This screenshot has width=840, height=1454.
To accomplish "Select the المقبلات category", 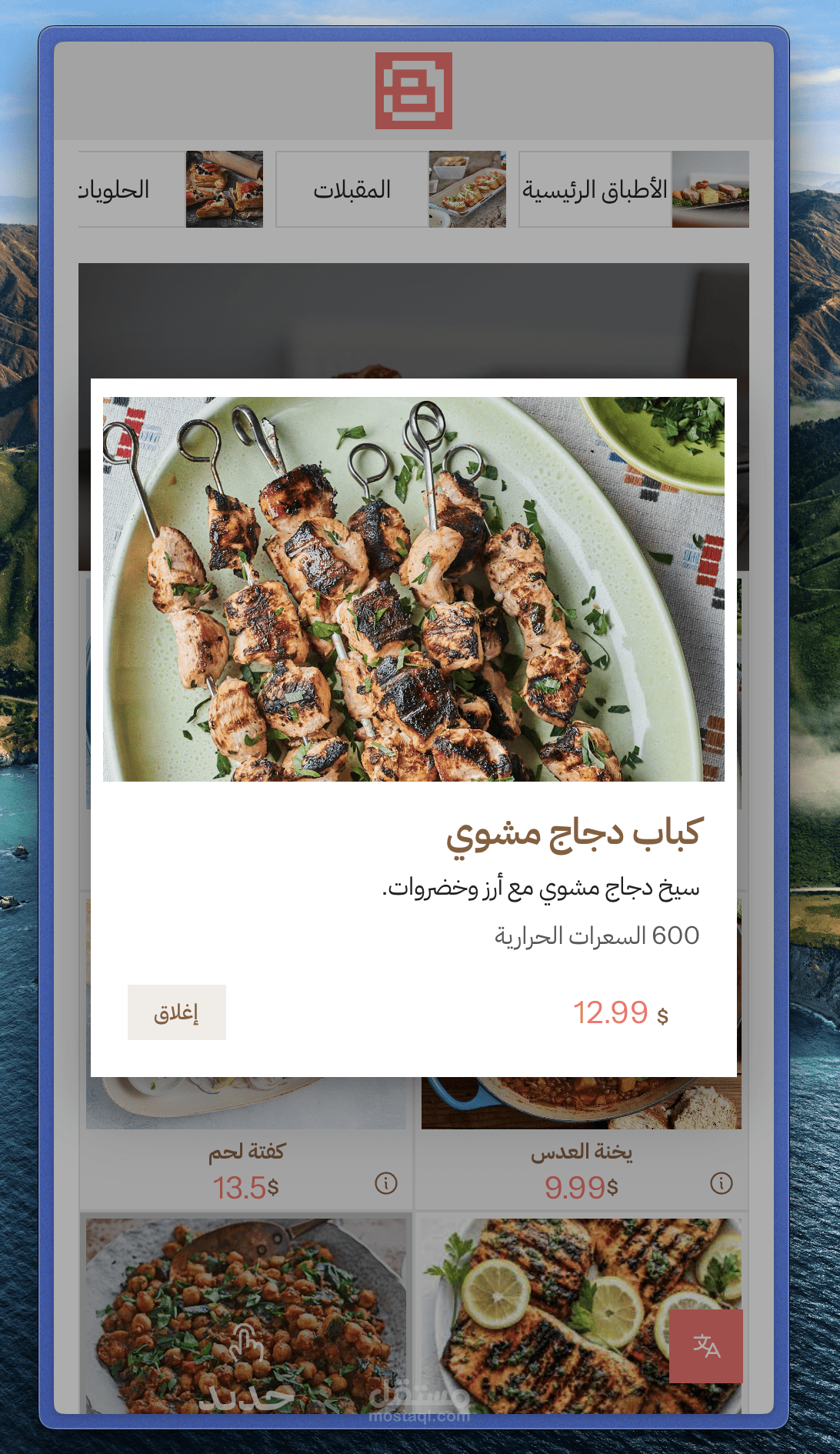I will [391, 189].
